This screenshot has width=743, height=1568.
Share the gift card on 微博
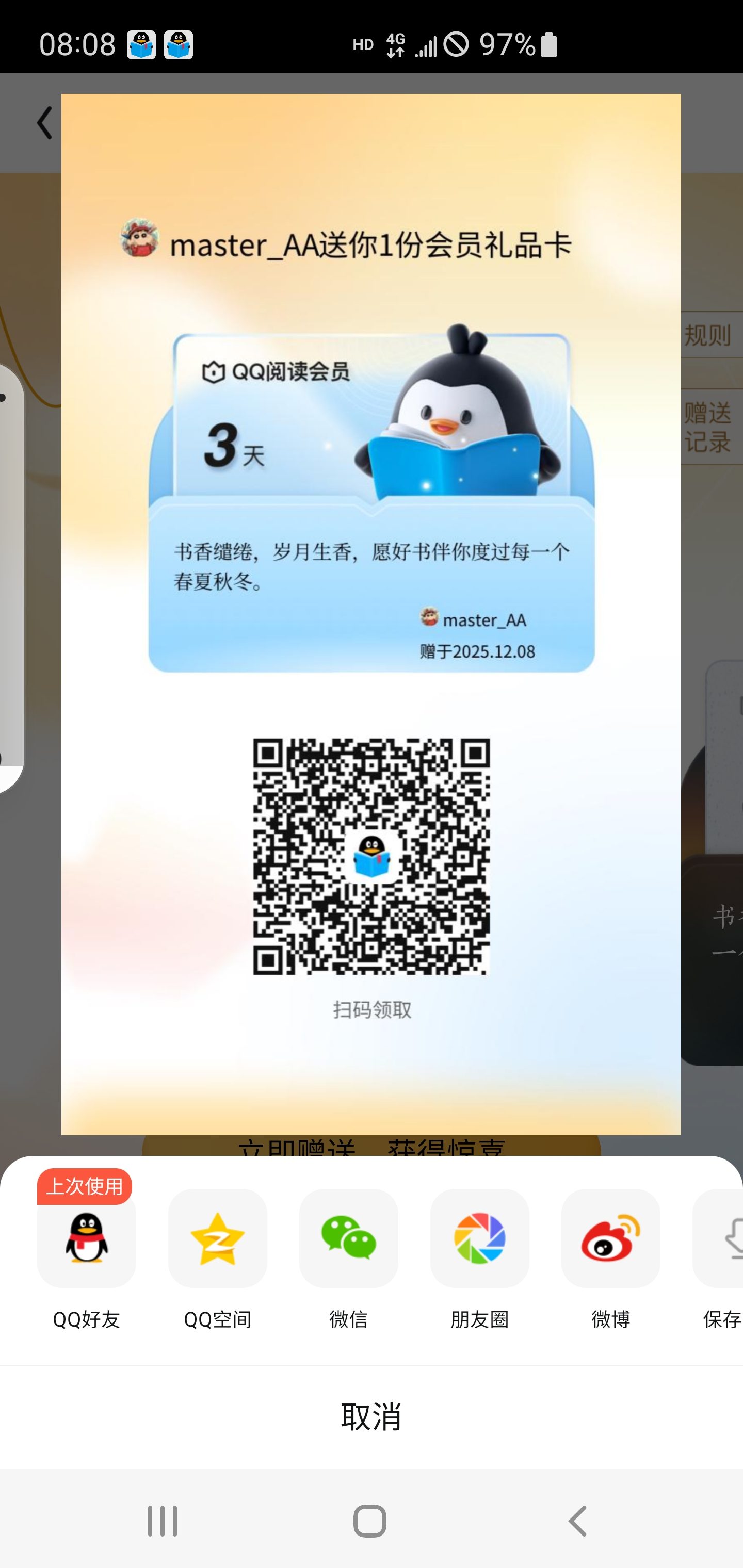[610, 1238]
